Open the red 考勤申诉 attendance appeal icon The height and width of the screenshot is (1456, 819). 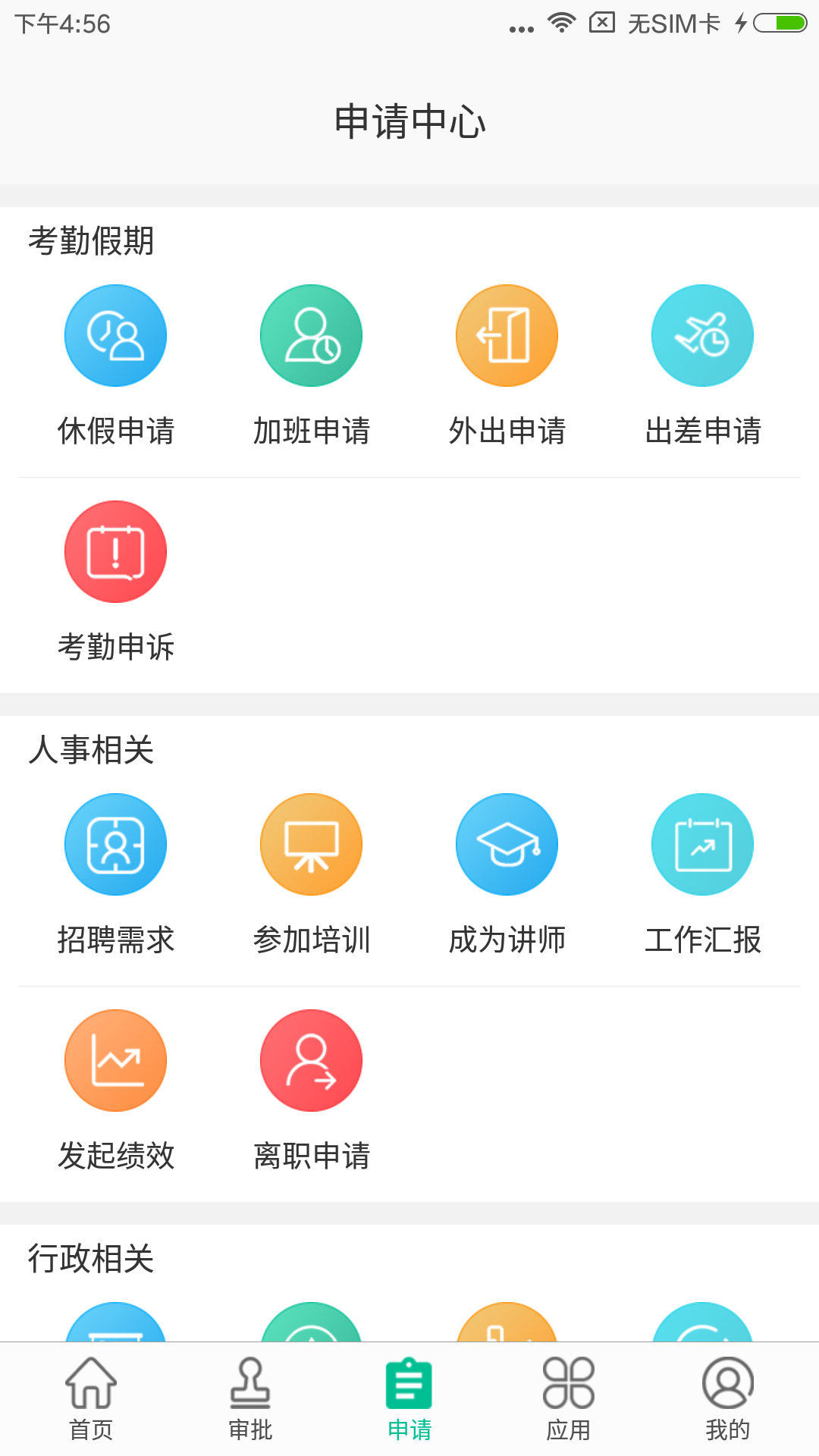pyautogui.click(x=115, y=552)
